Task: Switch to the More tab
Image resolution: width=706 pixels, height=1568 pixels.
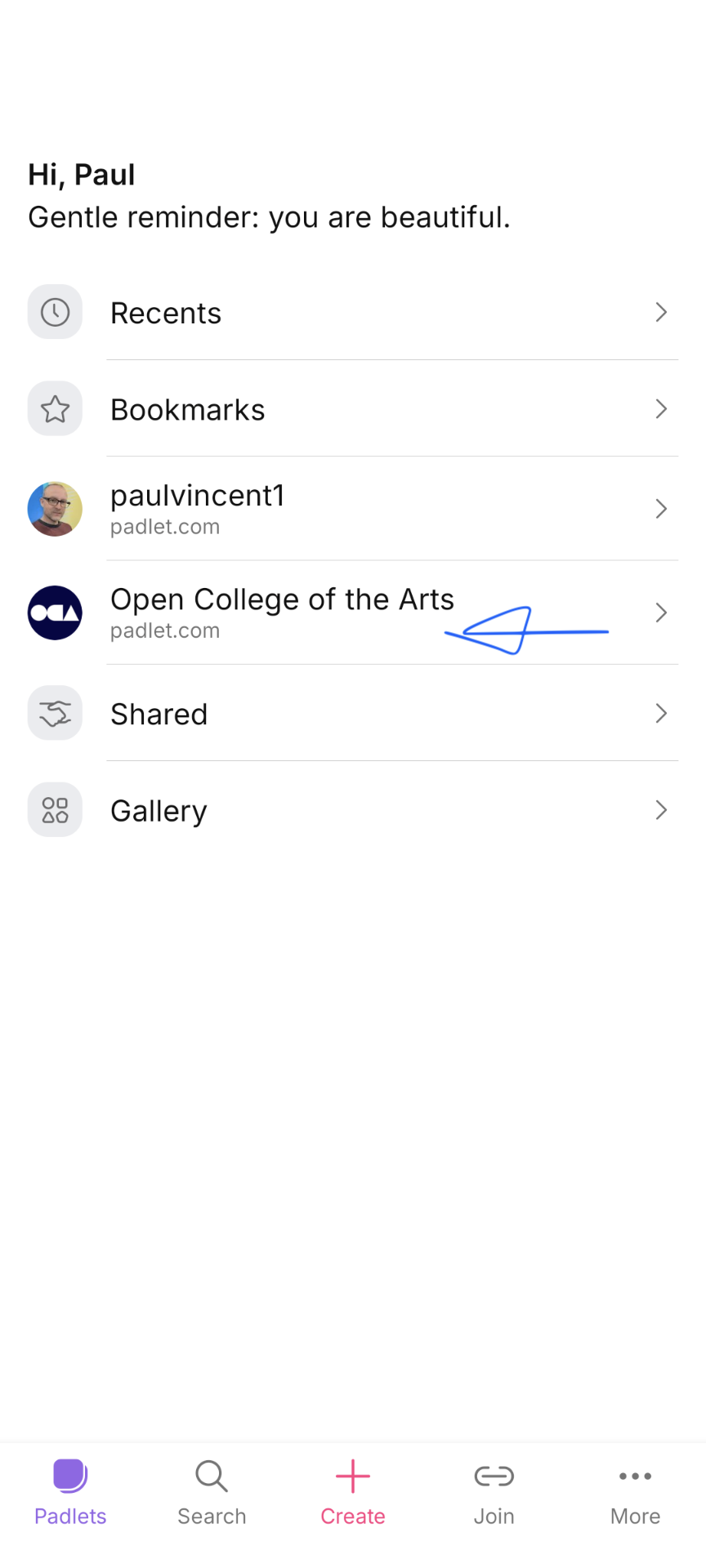Action: pos(635,1492)
